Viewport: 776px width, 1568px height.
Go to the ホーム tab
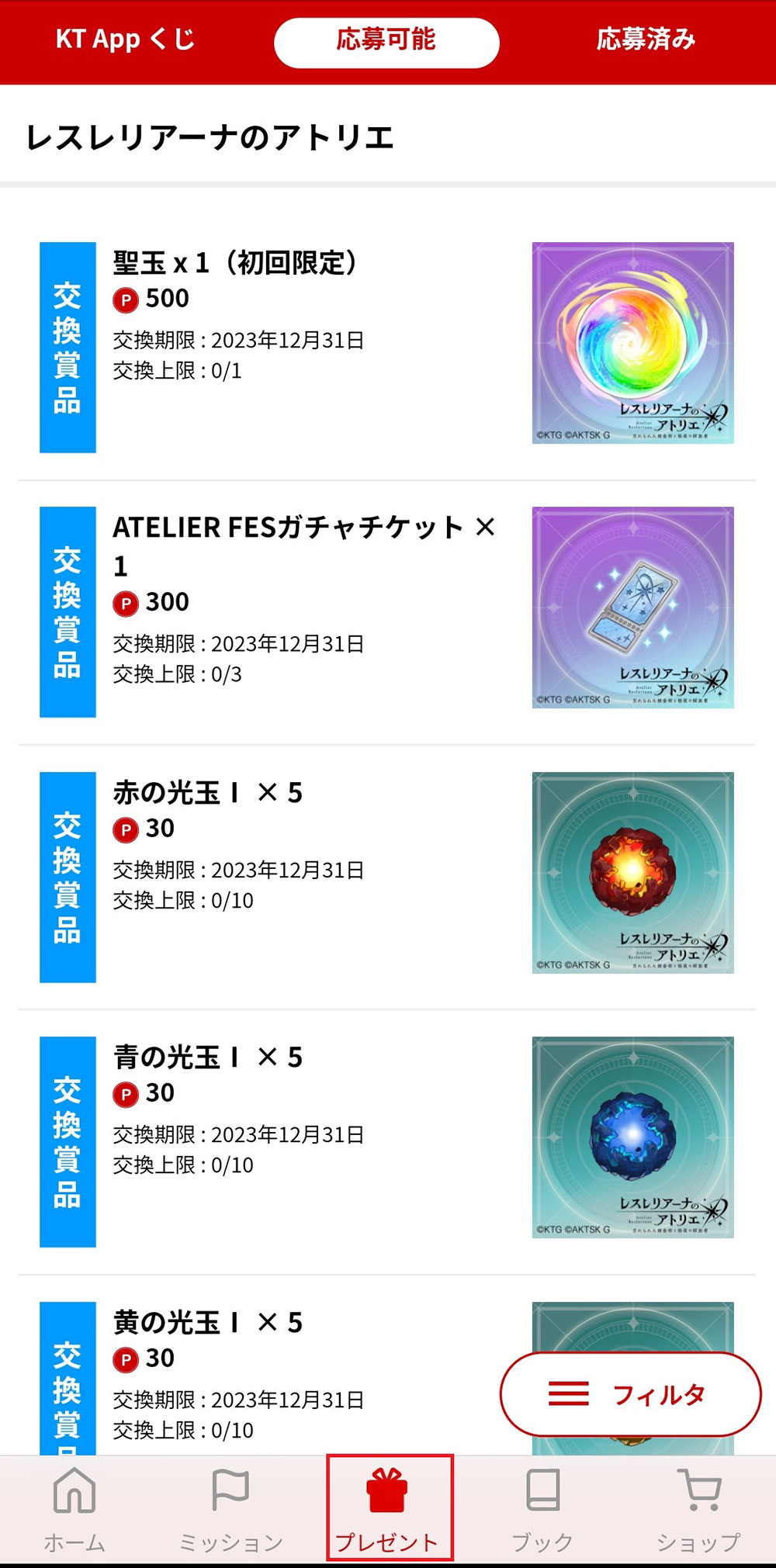pos(74,1509)
